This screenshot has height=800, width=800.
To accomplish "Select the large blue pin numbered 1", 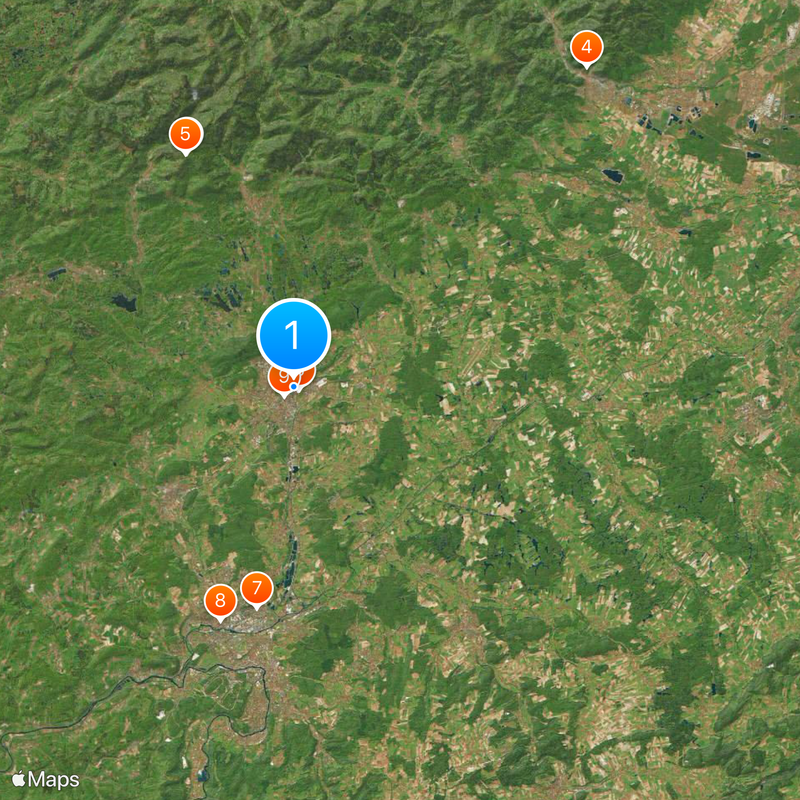I will click(293, 335).
